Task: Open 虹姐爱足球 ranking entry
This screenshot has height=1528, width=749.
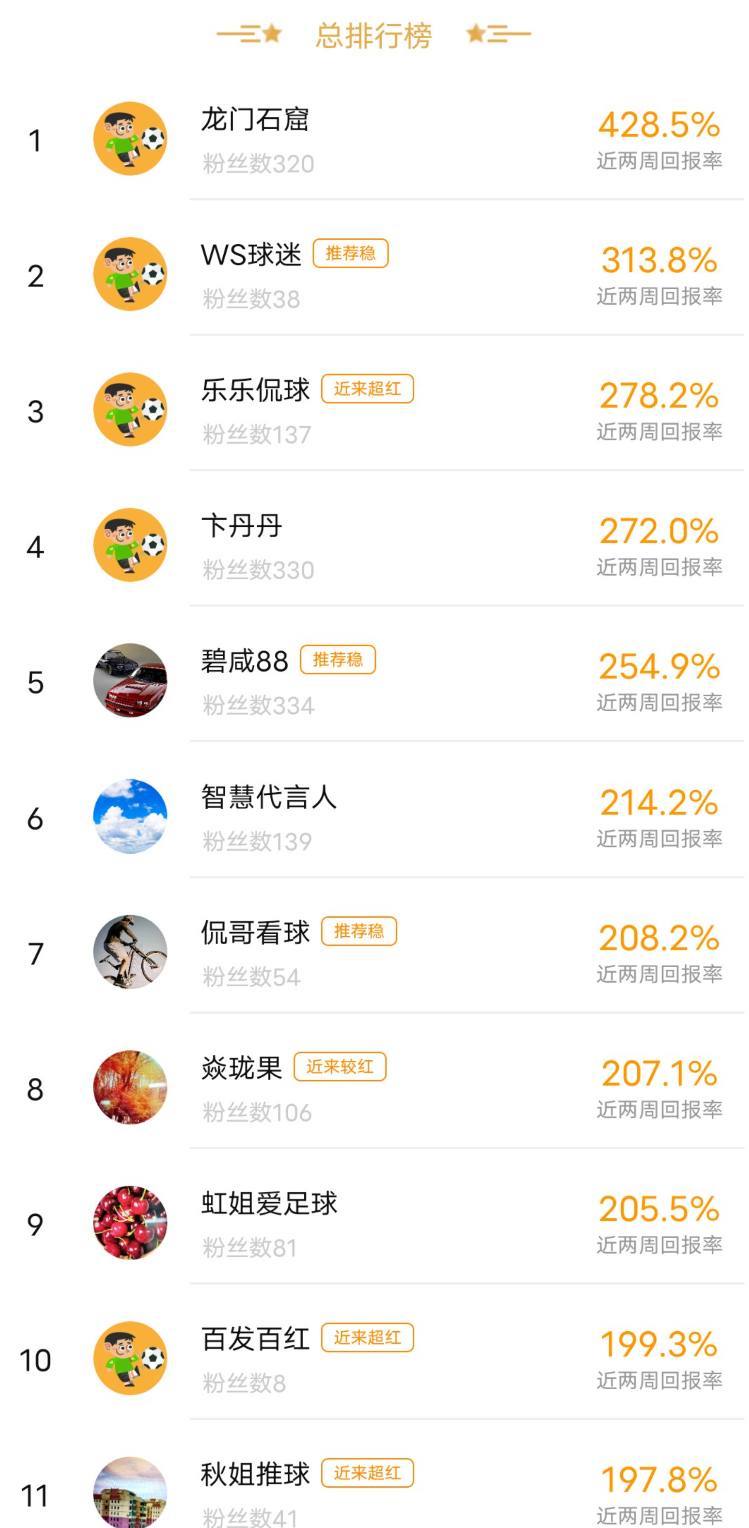Action: point(374,1223)
